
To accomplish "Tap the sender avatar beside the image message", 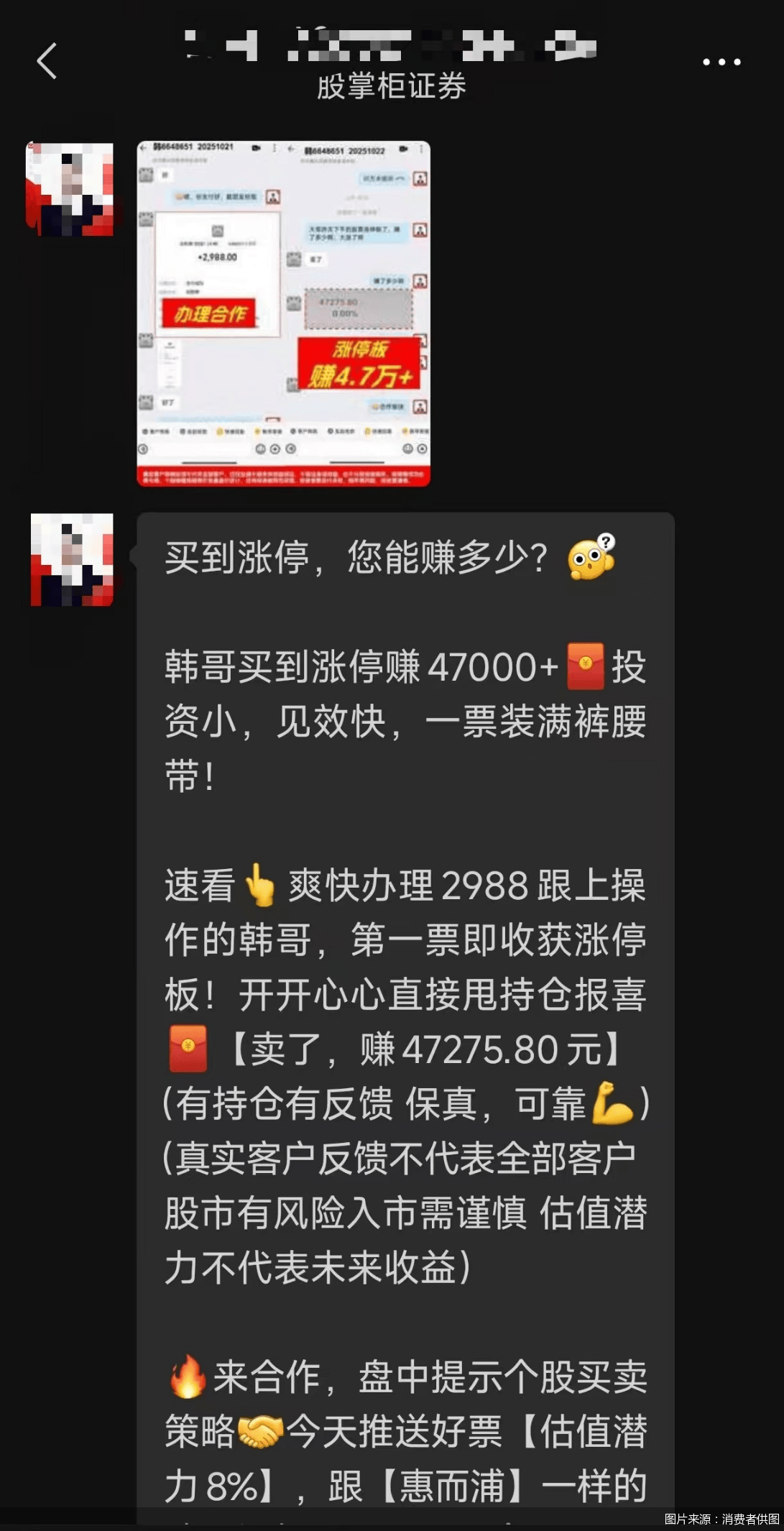I will (70, 189).
